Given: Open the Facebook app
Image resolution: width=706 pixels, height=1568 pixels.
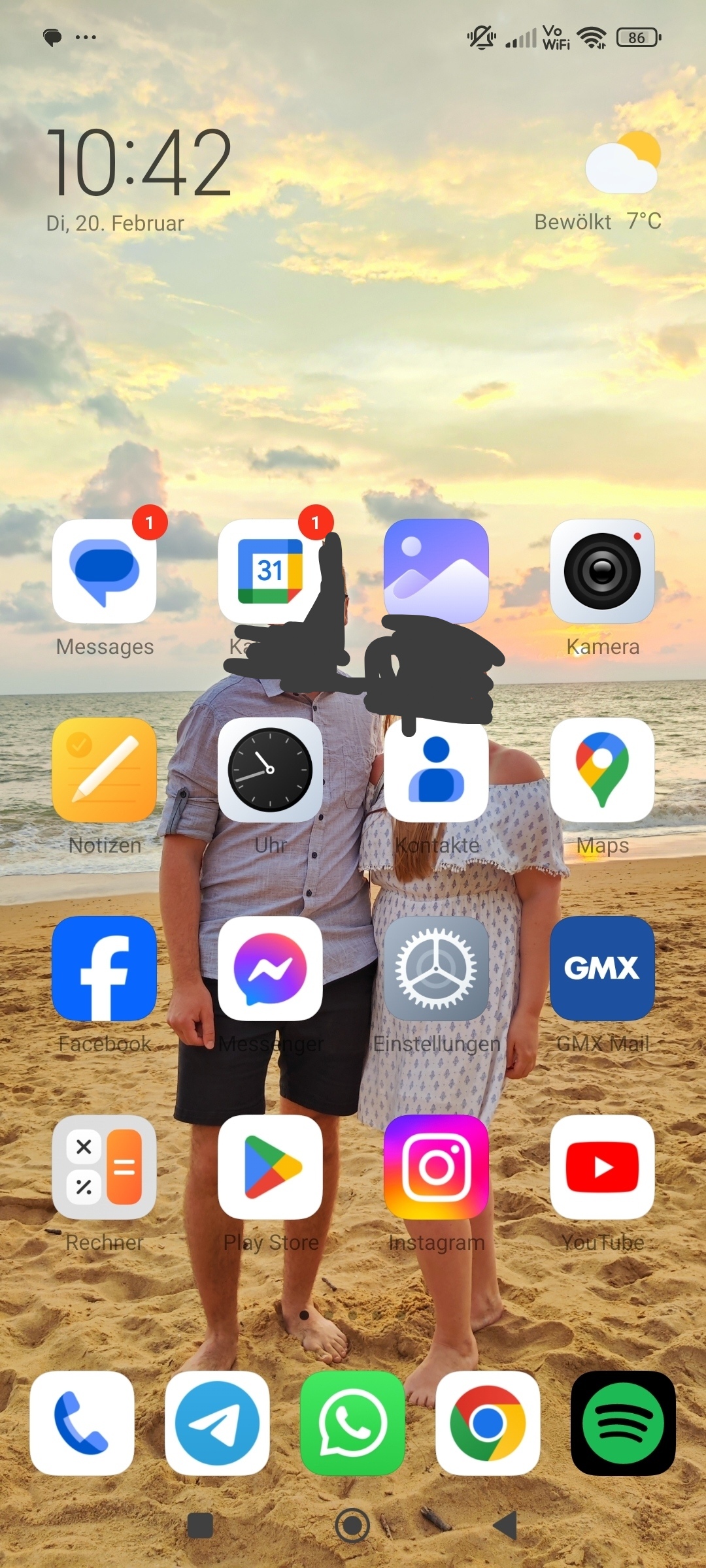Looking at the screenshot, I should click(x=105, y=968).
